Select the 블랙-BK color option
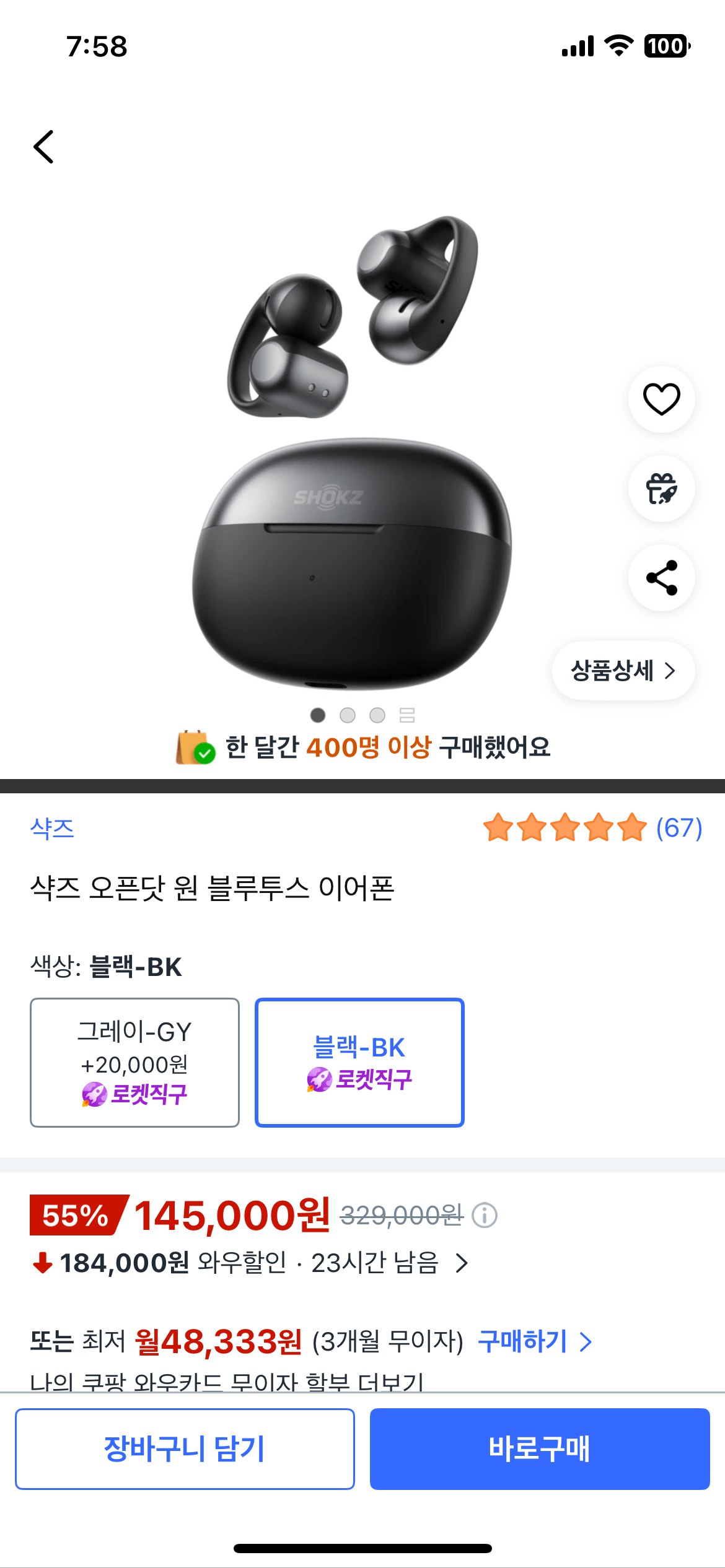The height and width of the screenshot is (1568, 725). [x=359, y=1061]
